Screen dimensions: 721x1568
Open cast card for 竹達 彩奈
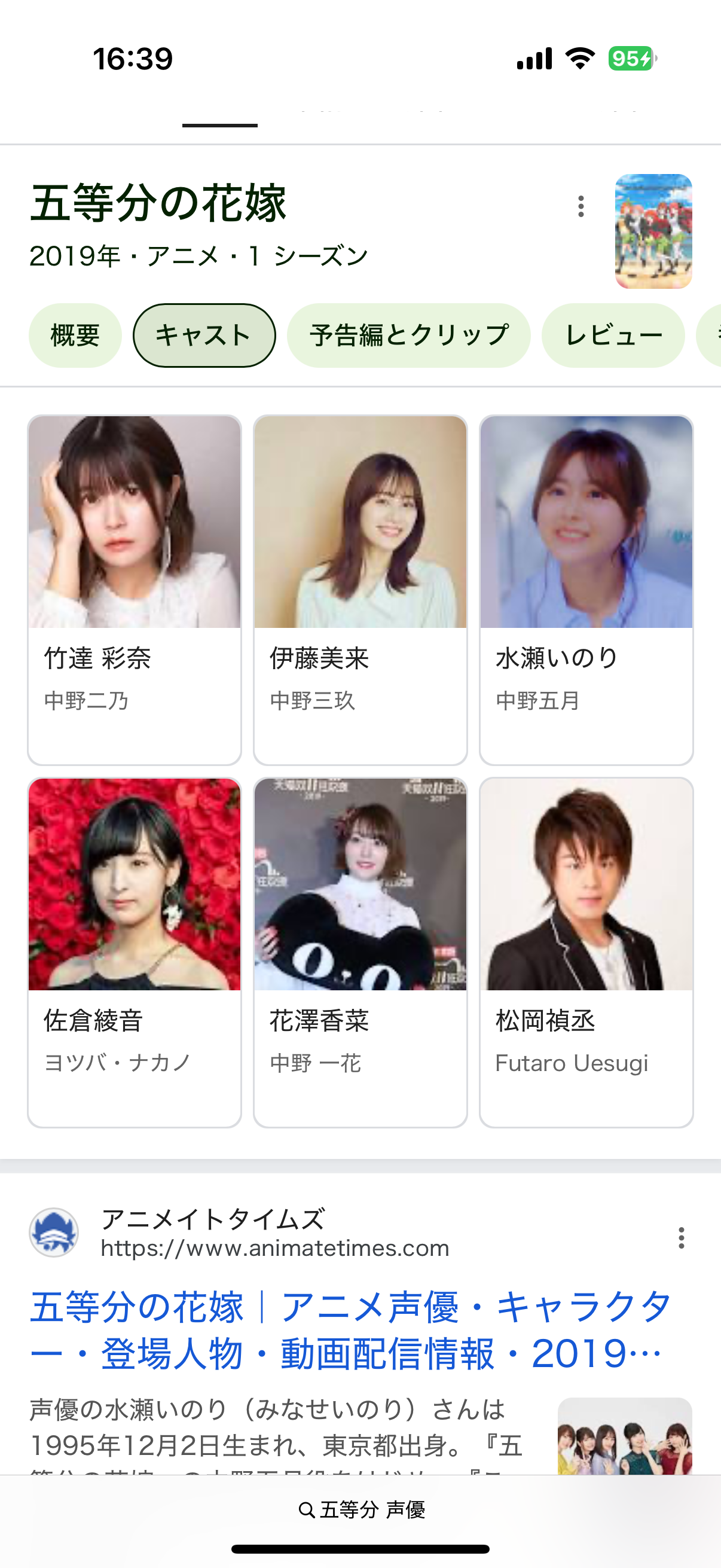[x=135, y=589]
